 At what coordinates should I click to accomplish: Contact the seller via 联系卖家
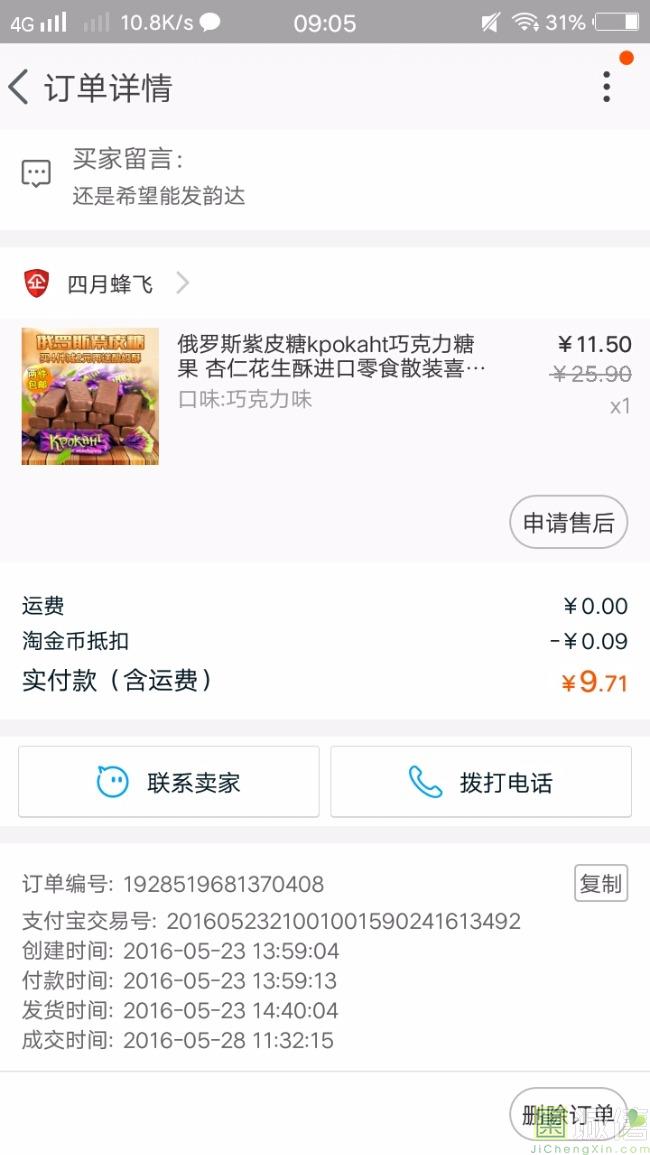click(x=169, y=782)
